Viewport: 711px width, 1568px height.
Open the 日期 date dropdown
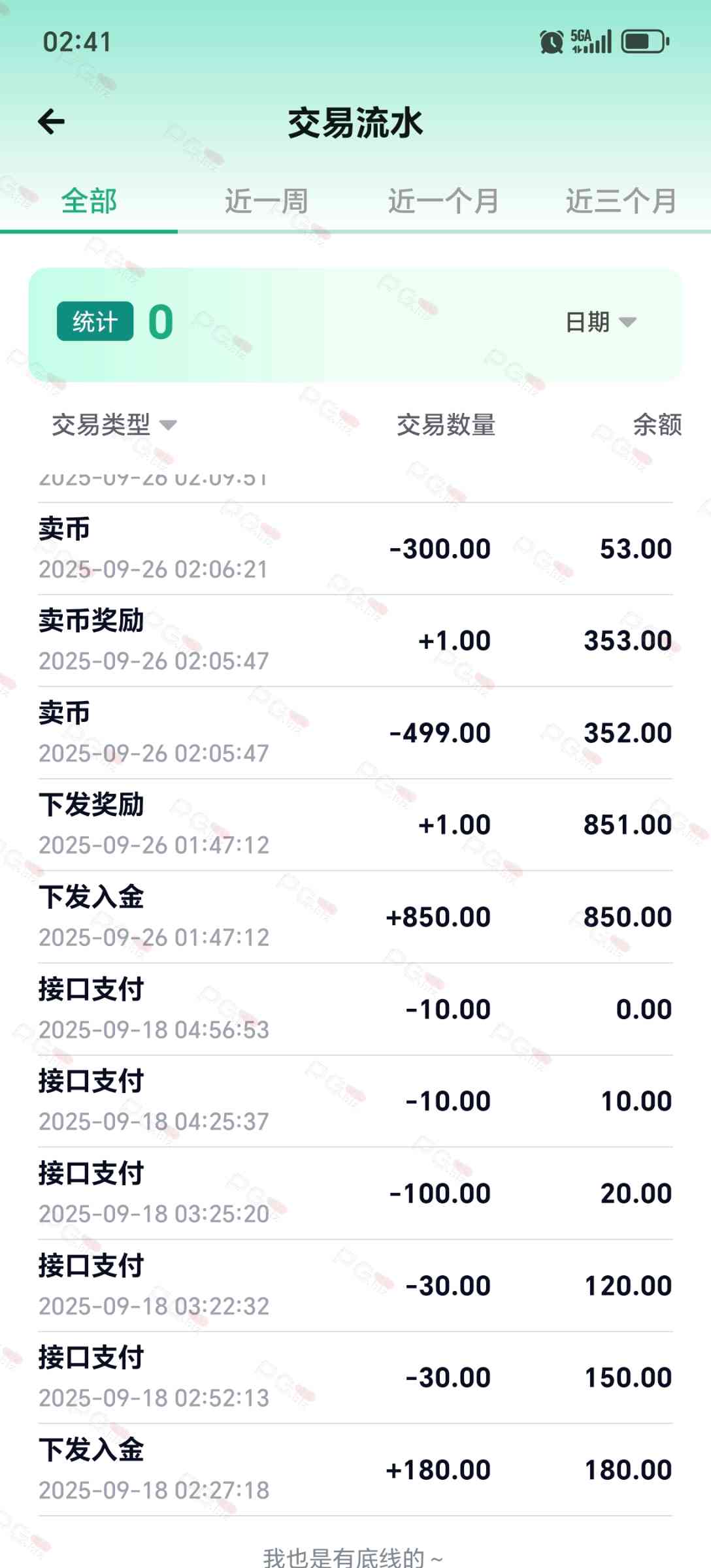coord(600,322)
